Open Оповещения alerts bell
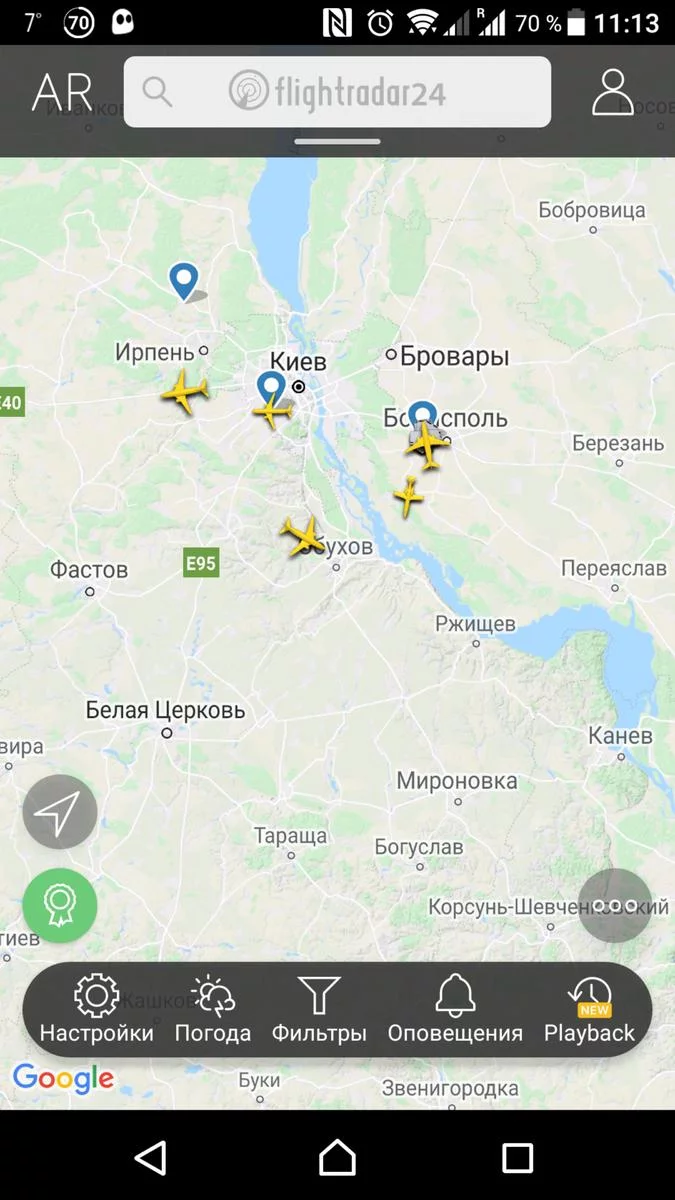This screenshot has width=675, height=1200. 455,1010
